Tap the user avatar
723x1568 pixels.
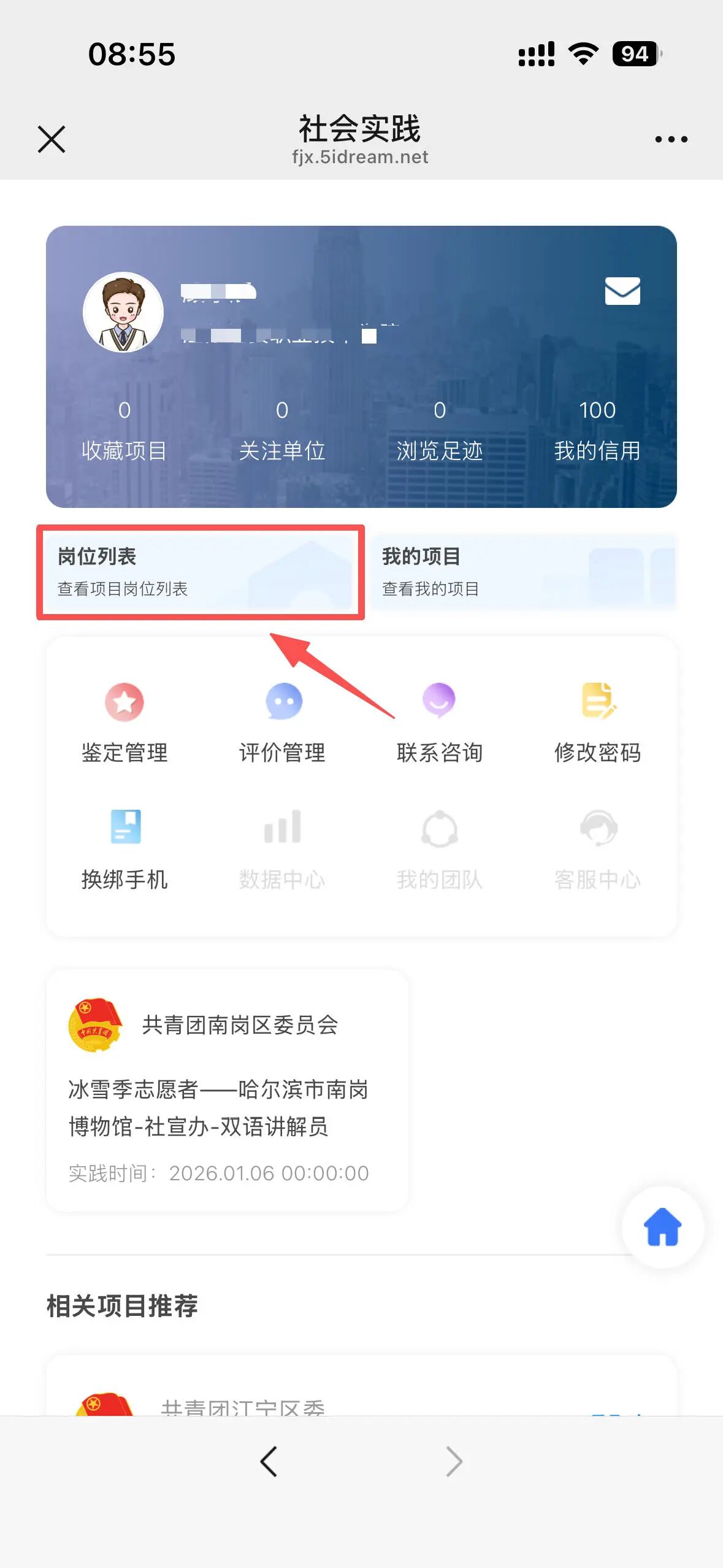123,312
